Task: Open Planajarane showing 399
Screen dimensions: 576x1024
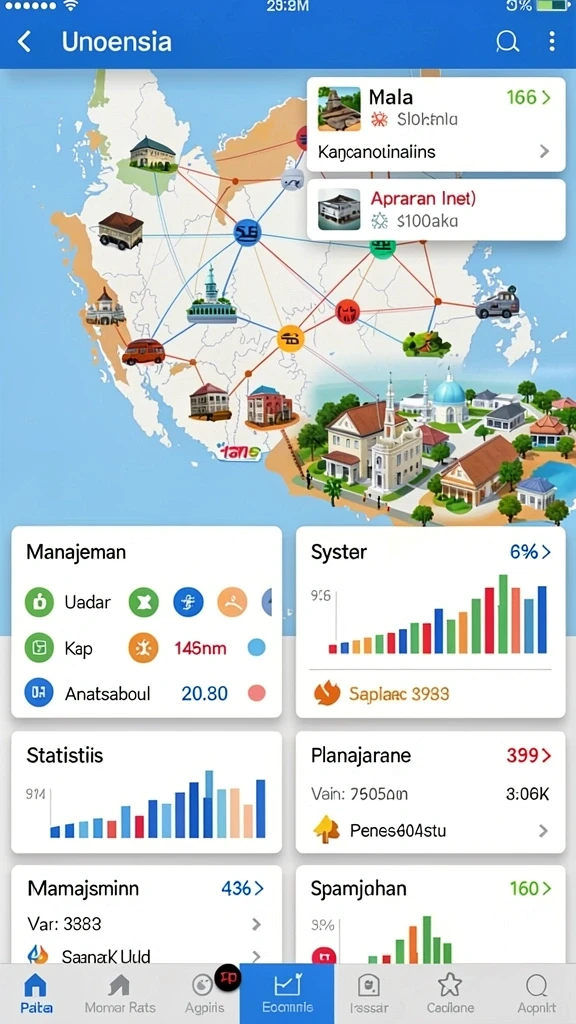Action: (430, 756)
